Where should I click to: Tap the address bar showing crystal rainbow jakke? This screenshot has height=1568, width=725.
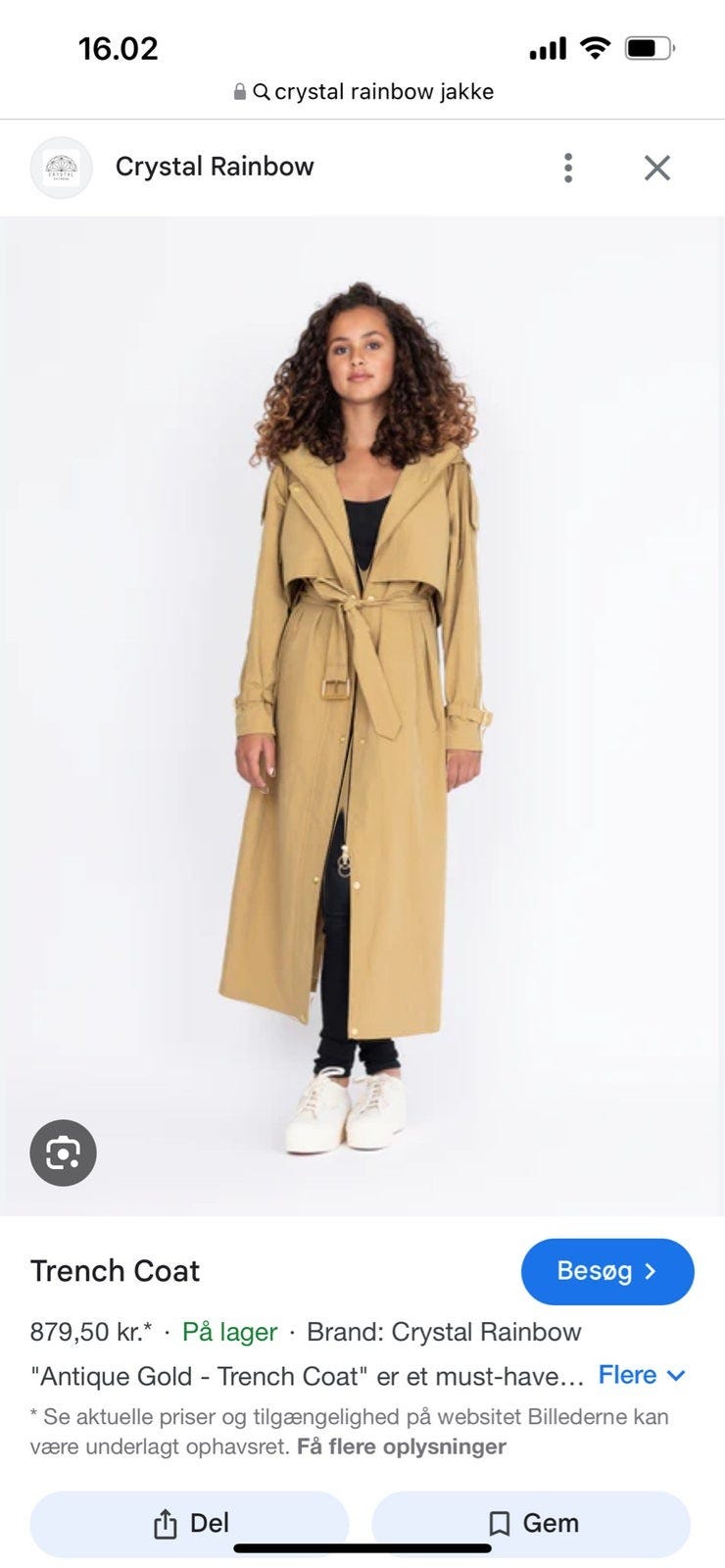coord(363,91)
